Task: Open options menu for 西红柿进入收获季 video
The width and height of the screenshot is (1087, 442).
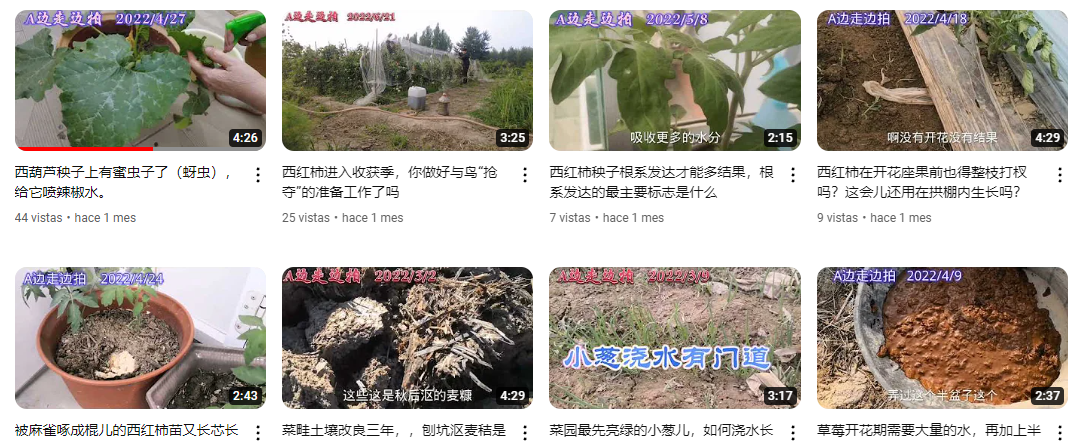Action: click(525, 175)
